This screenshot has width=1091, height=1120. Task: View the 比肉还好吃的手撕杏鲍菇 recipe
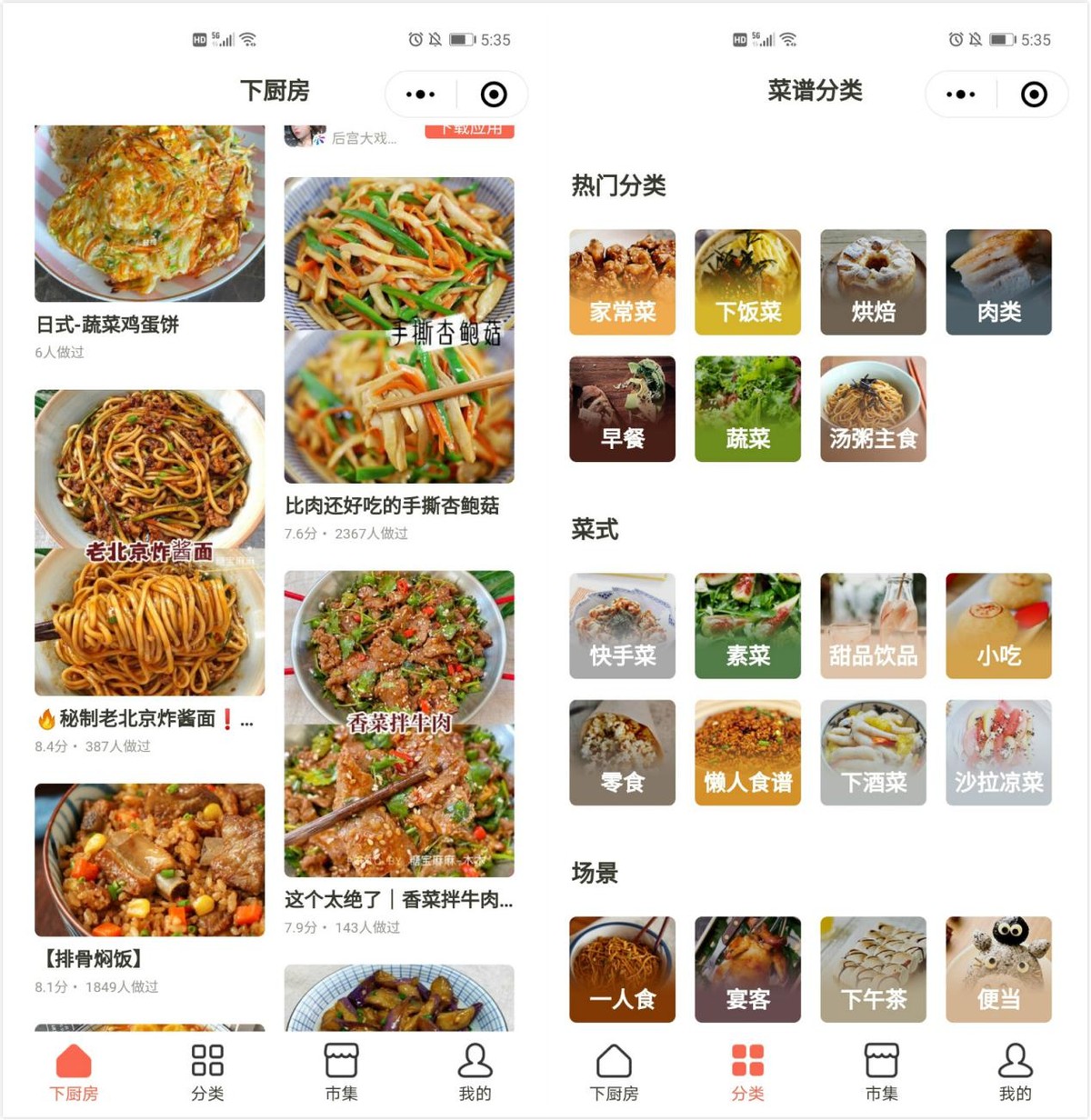point(398,331)
